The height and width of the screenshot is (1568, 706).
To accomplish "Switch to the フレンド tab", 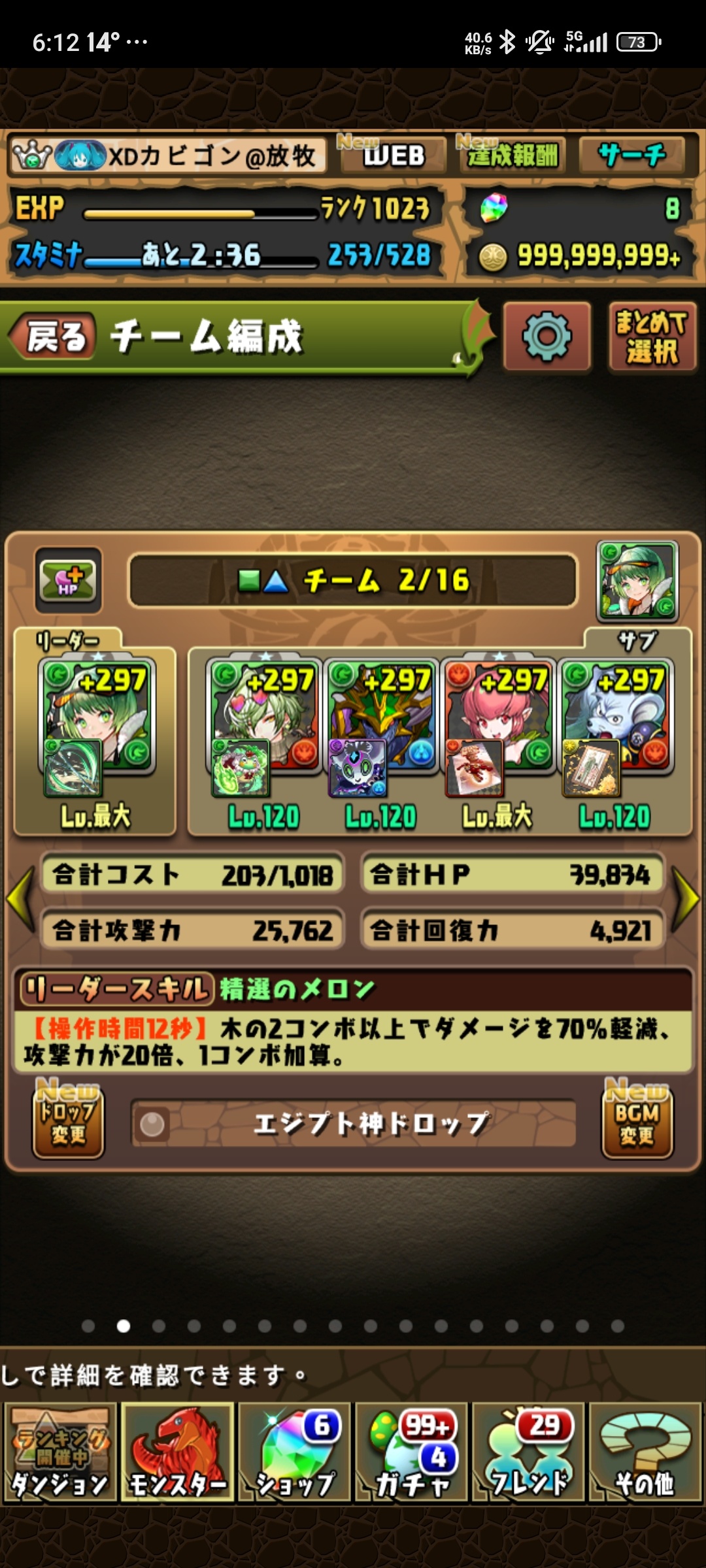I will (528, 1454).
